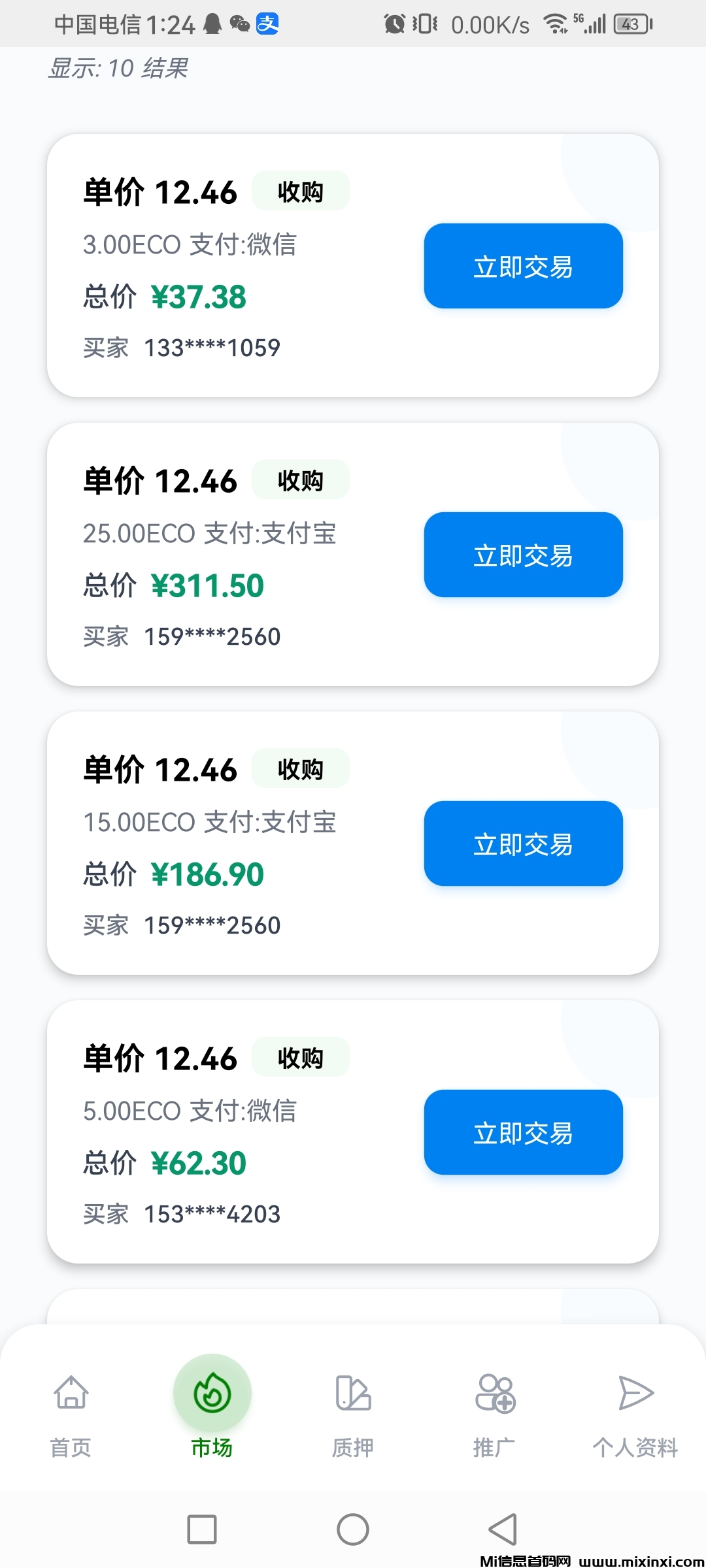706x1568 pixels.
Task: Start trade on the ¥311.50 order
Action: [x=523, y=555]
